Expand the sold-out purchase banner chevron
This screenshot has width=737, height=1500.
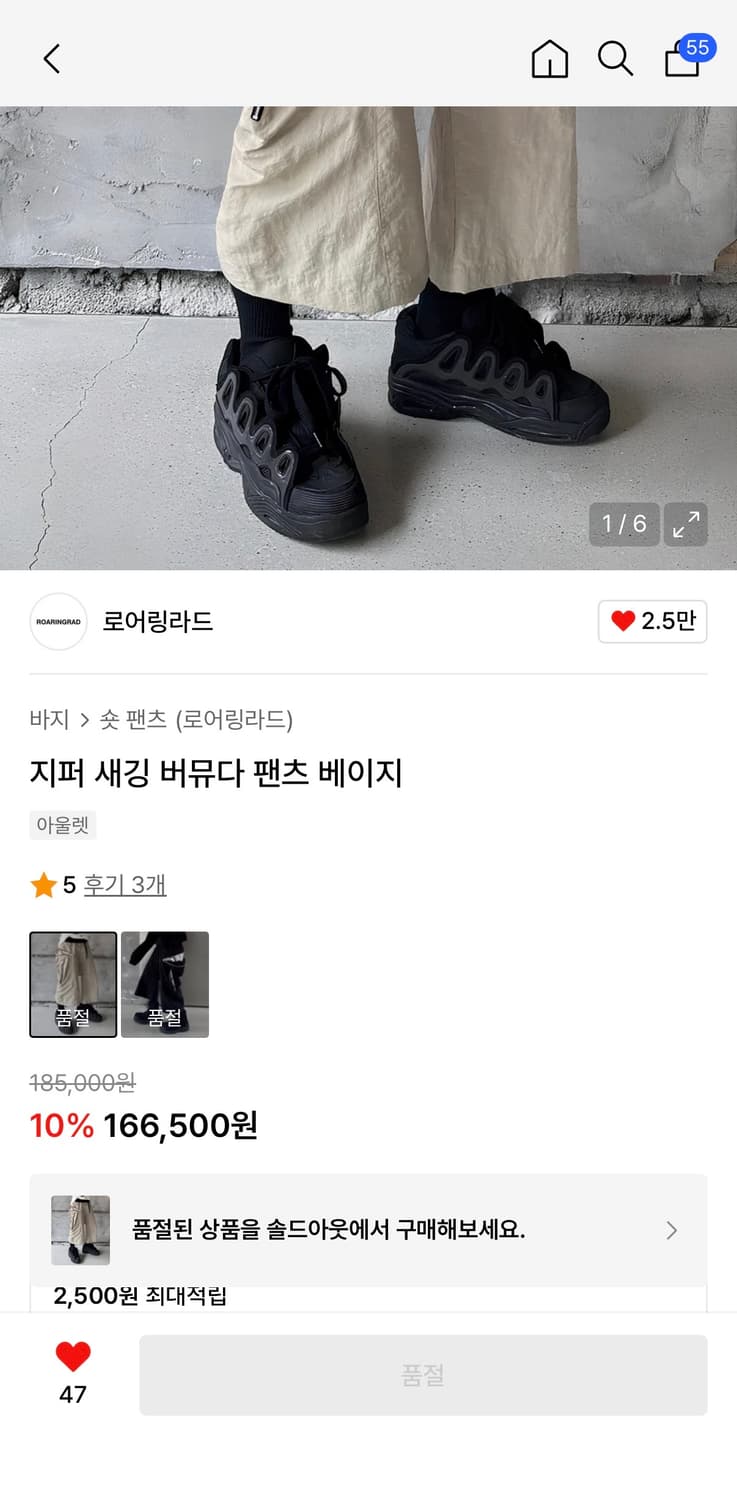(671, 1230)
